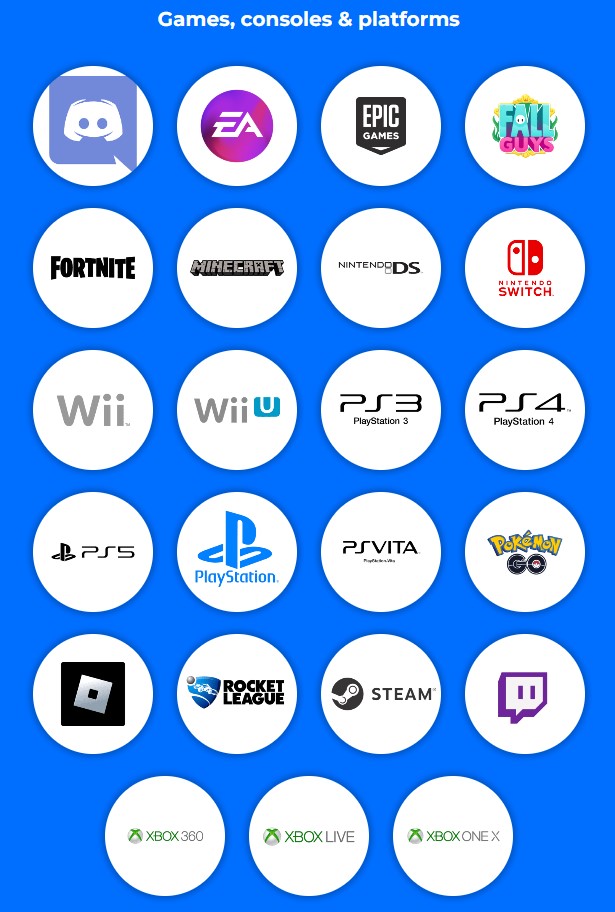Open the Wii tile

[93, 410]
